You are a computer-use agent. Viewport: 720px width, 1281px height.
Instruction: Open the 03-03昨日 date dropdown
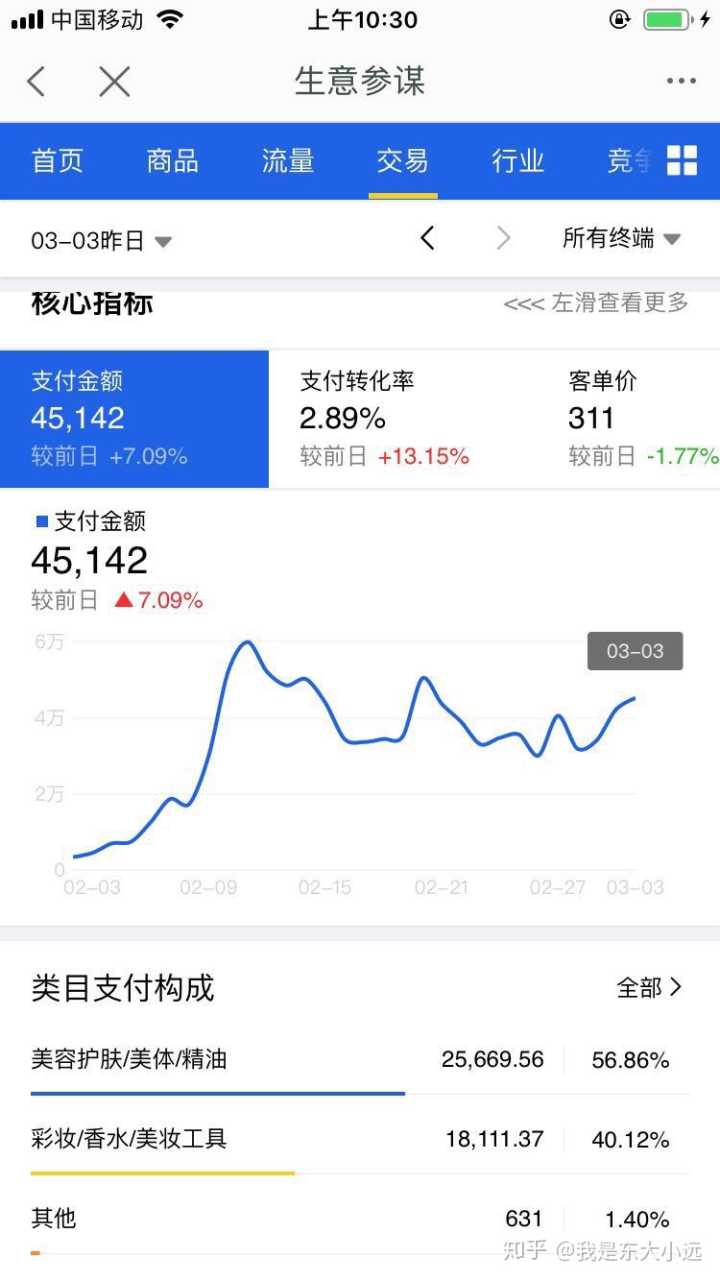tap(101, 240)
